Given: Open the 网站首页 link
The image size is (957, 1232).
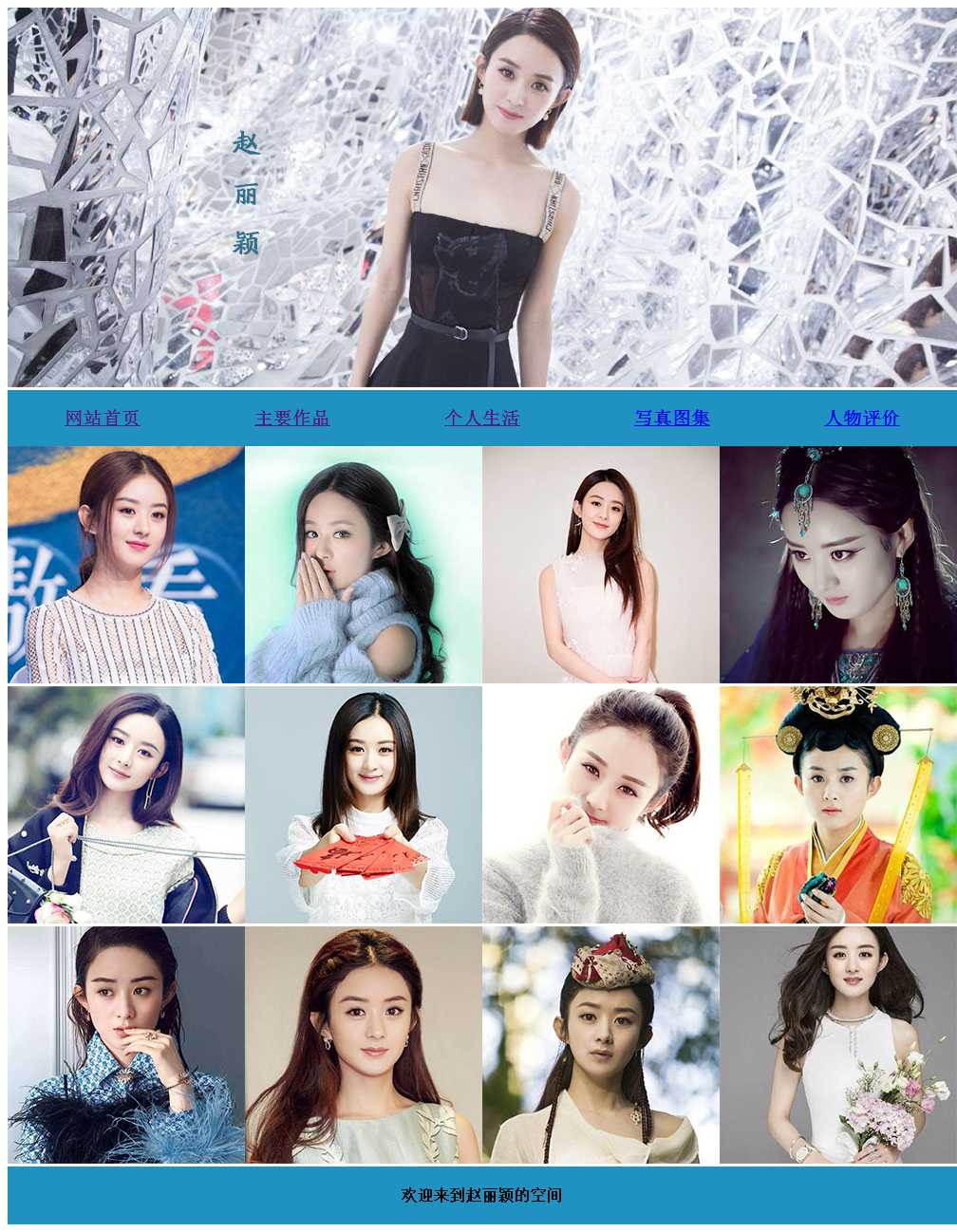Looking at the screenshot, I should click(103, 418).
